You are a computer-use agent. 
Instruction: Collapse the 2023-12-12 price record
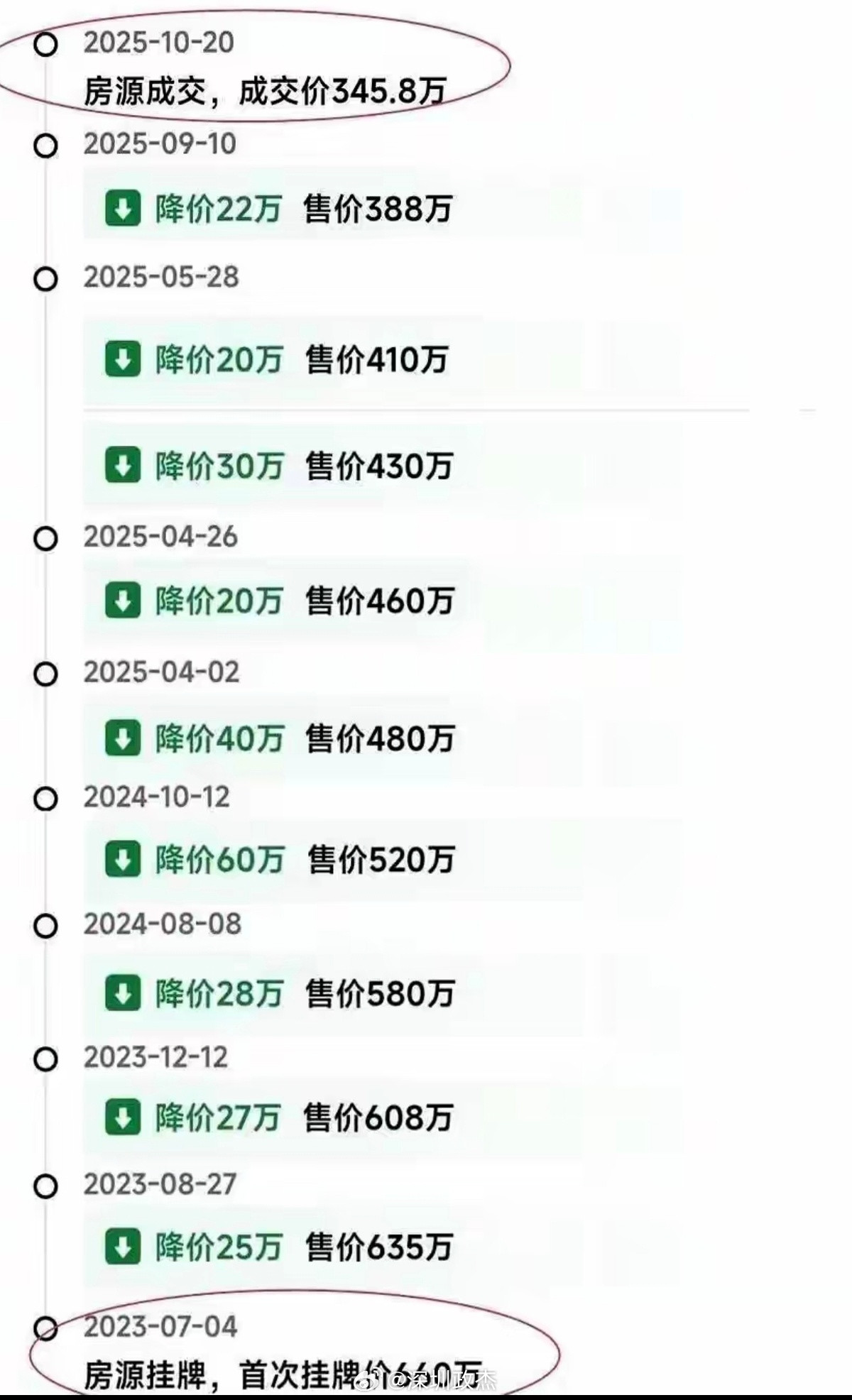pyautogui.click(x=158, y=1057)
